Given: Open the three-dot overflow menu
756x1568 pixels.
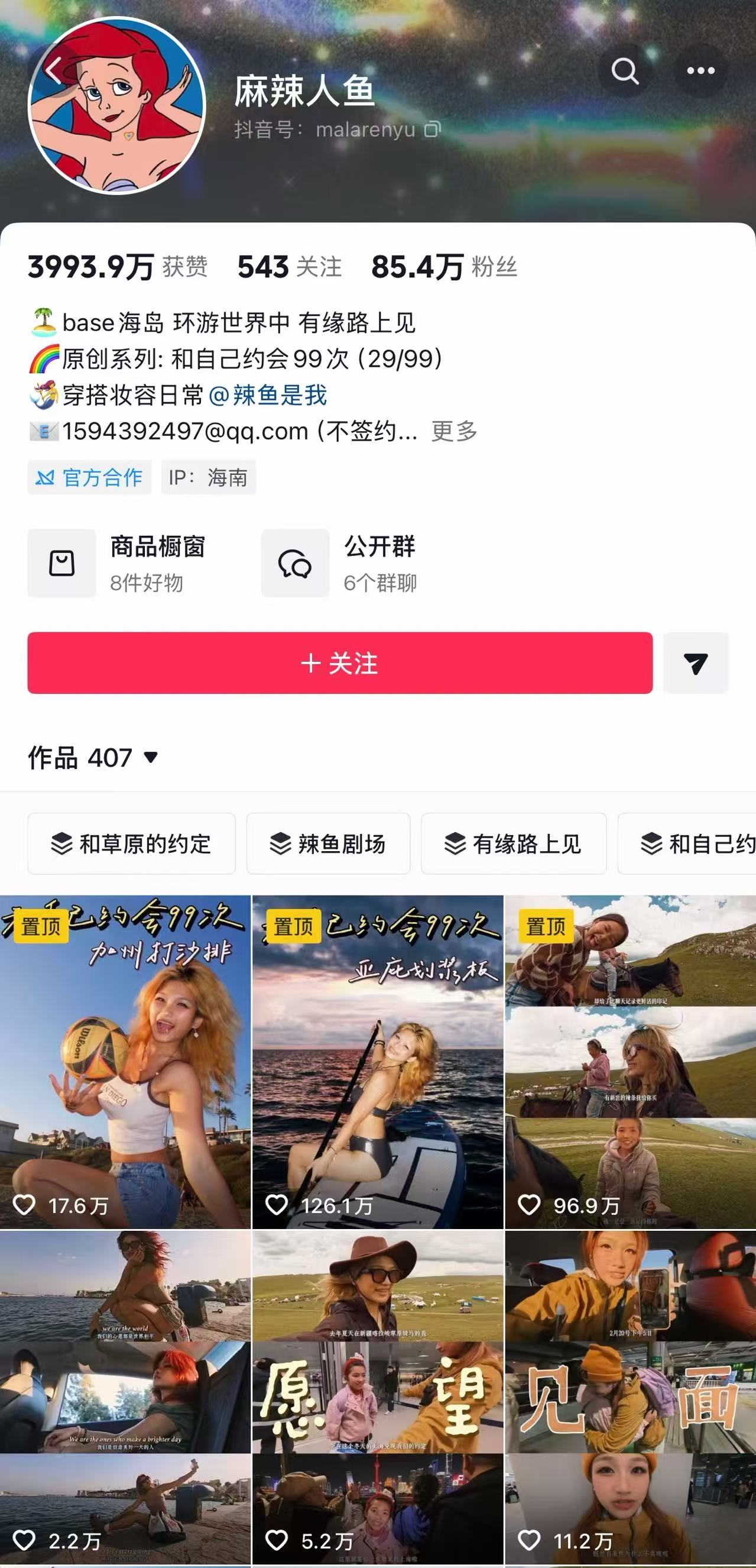Looking at the screenshot, I should [x=700, y=70].
